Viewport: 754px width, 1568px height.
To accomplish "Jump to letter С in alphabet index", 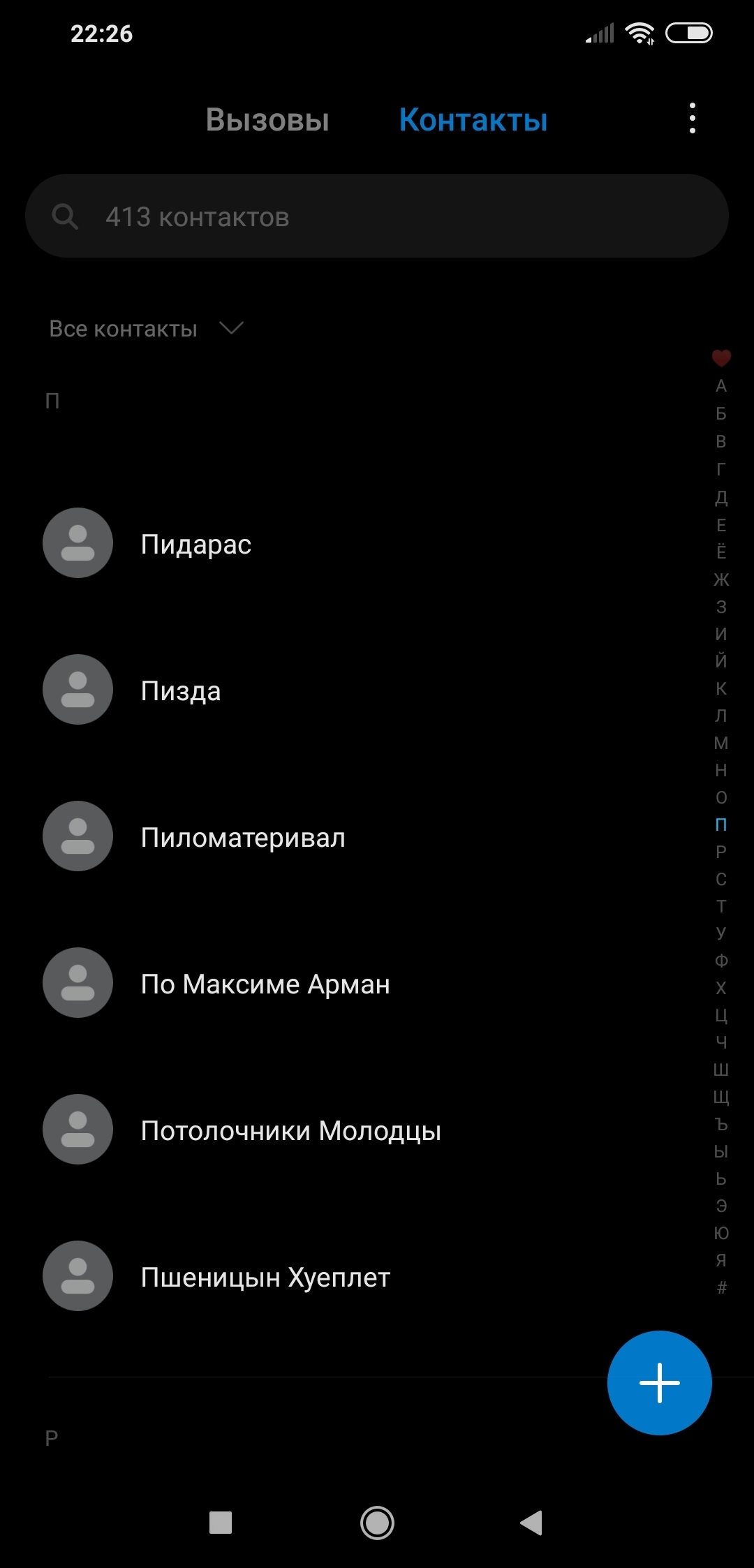I will point(721,879).
